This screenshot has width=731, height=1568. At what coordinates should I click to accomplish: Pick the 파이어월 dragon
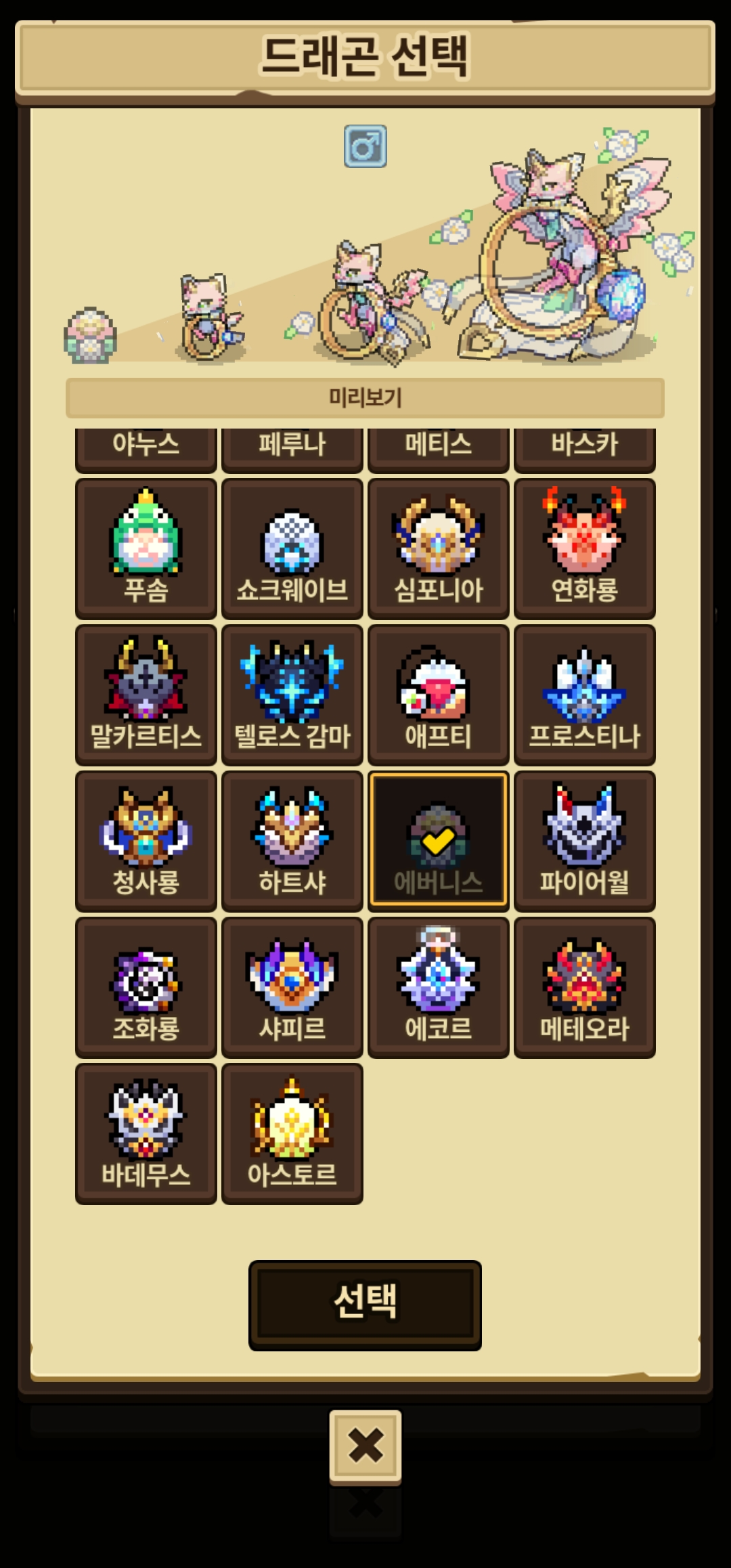(x=585, y=840)
